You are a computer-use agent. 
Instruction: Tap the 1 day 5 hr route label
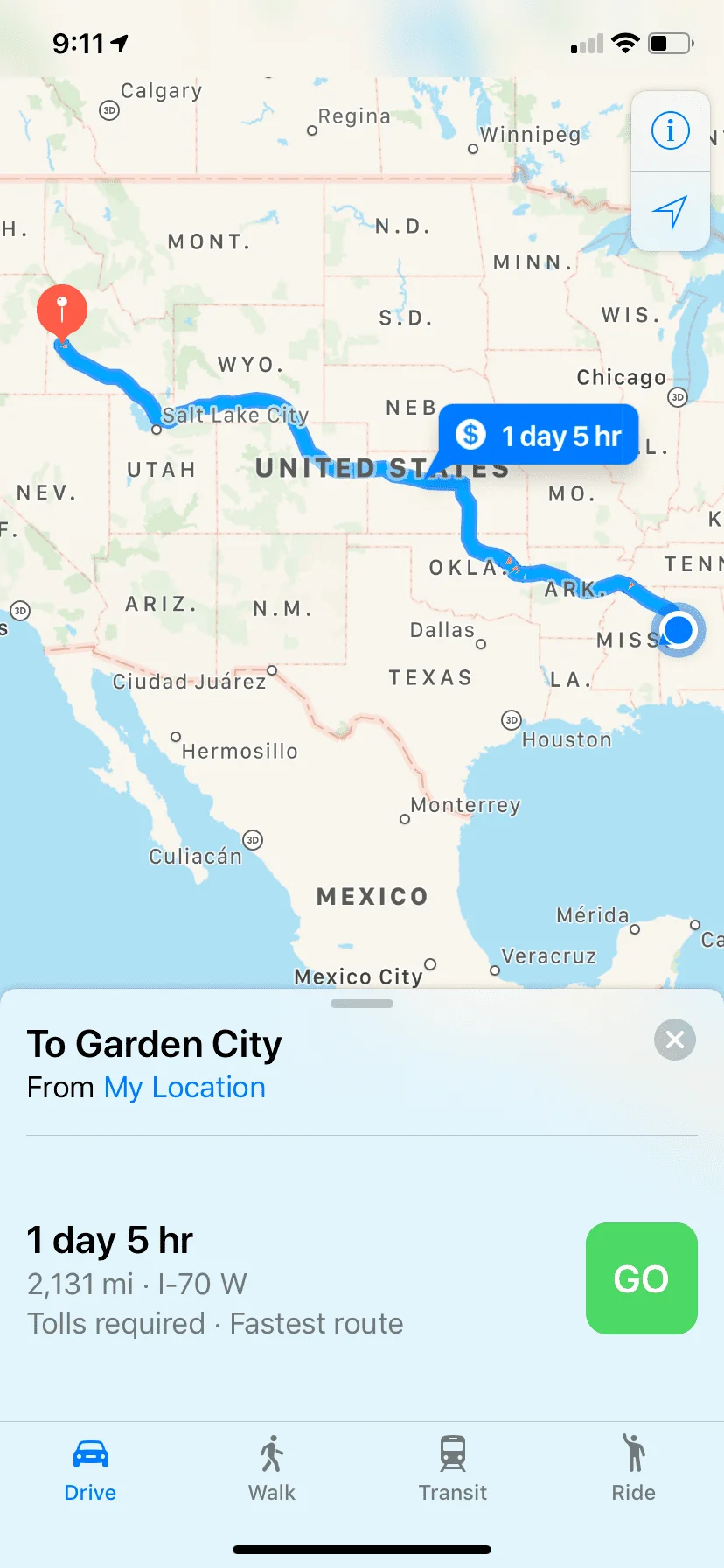[540, 435]
